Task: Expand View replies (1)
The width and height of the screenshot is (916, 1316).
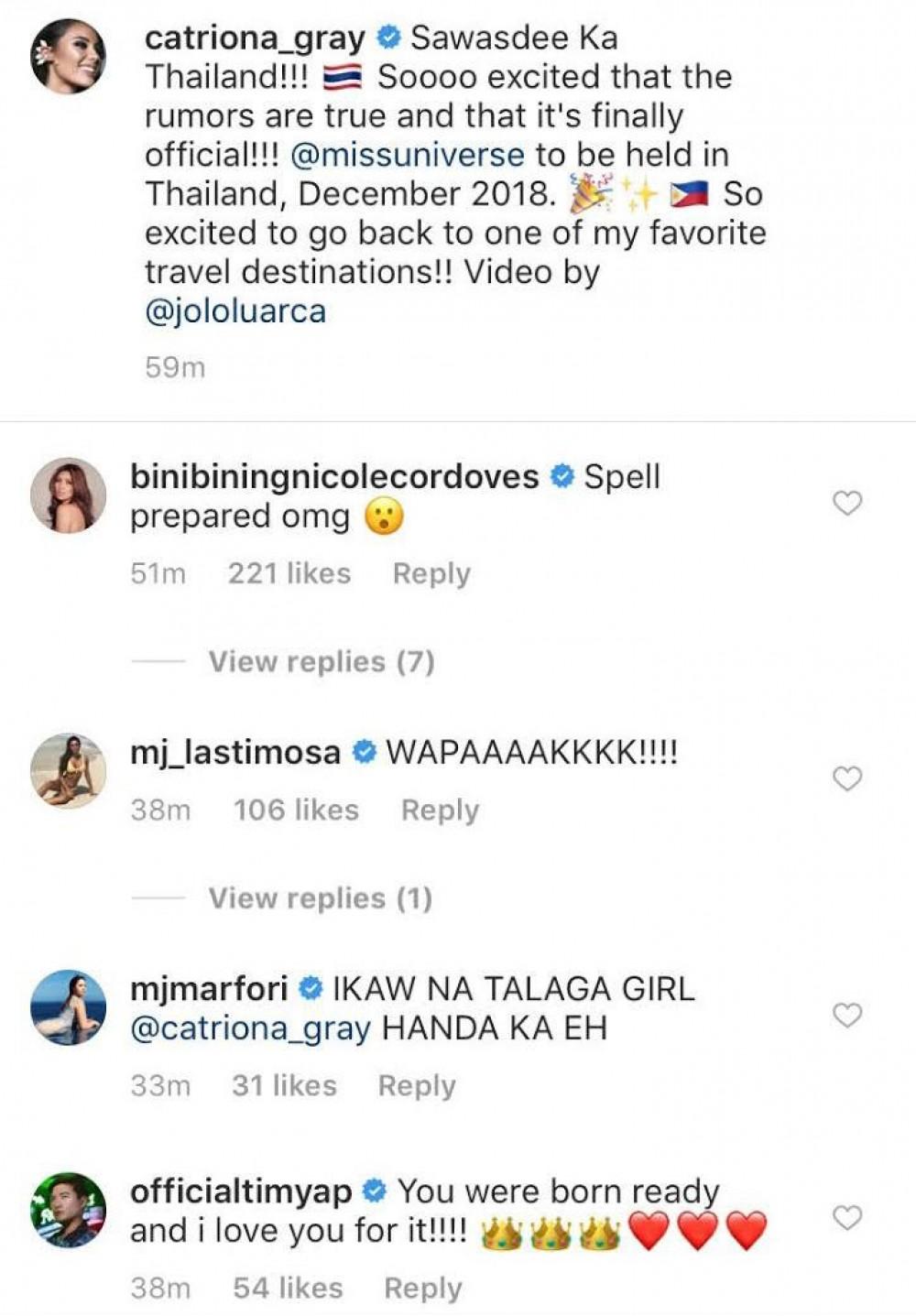Action: (320, 898)
